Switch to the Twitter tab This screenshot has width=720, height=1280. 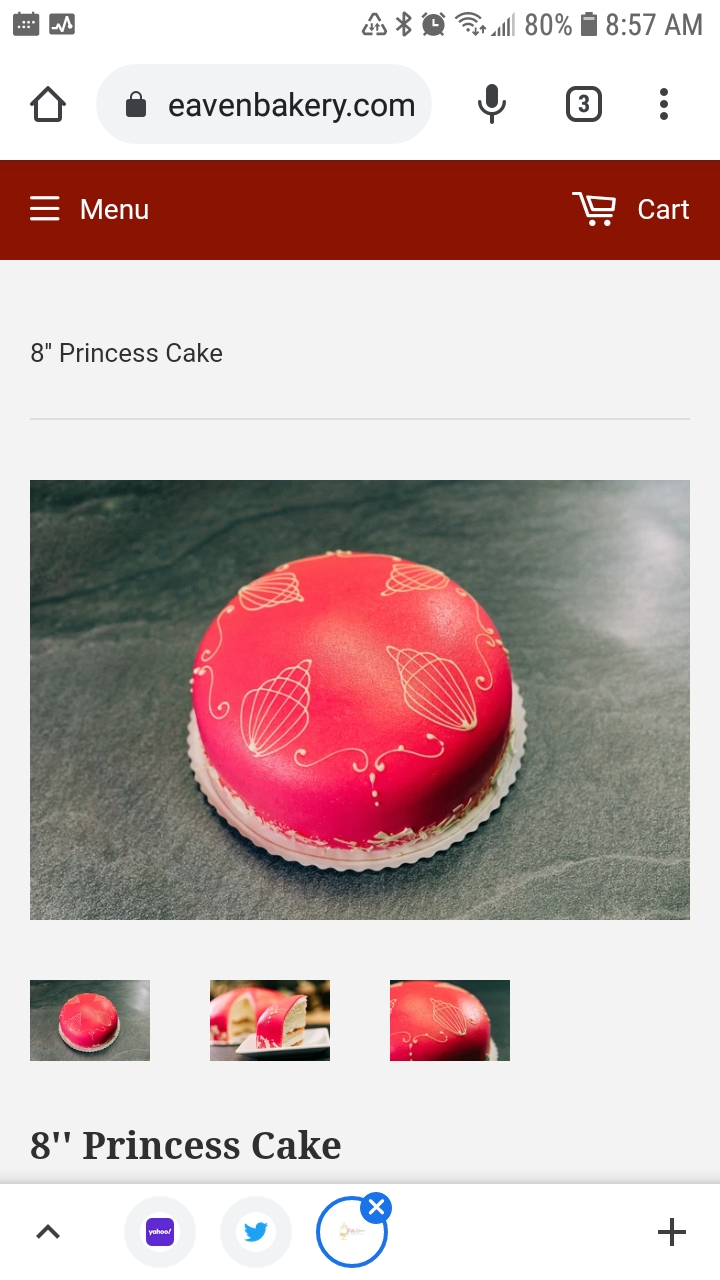click(x=256, y=1232)
